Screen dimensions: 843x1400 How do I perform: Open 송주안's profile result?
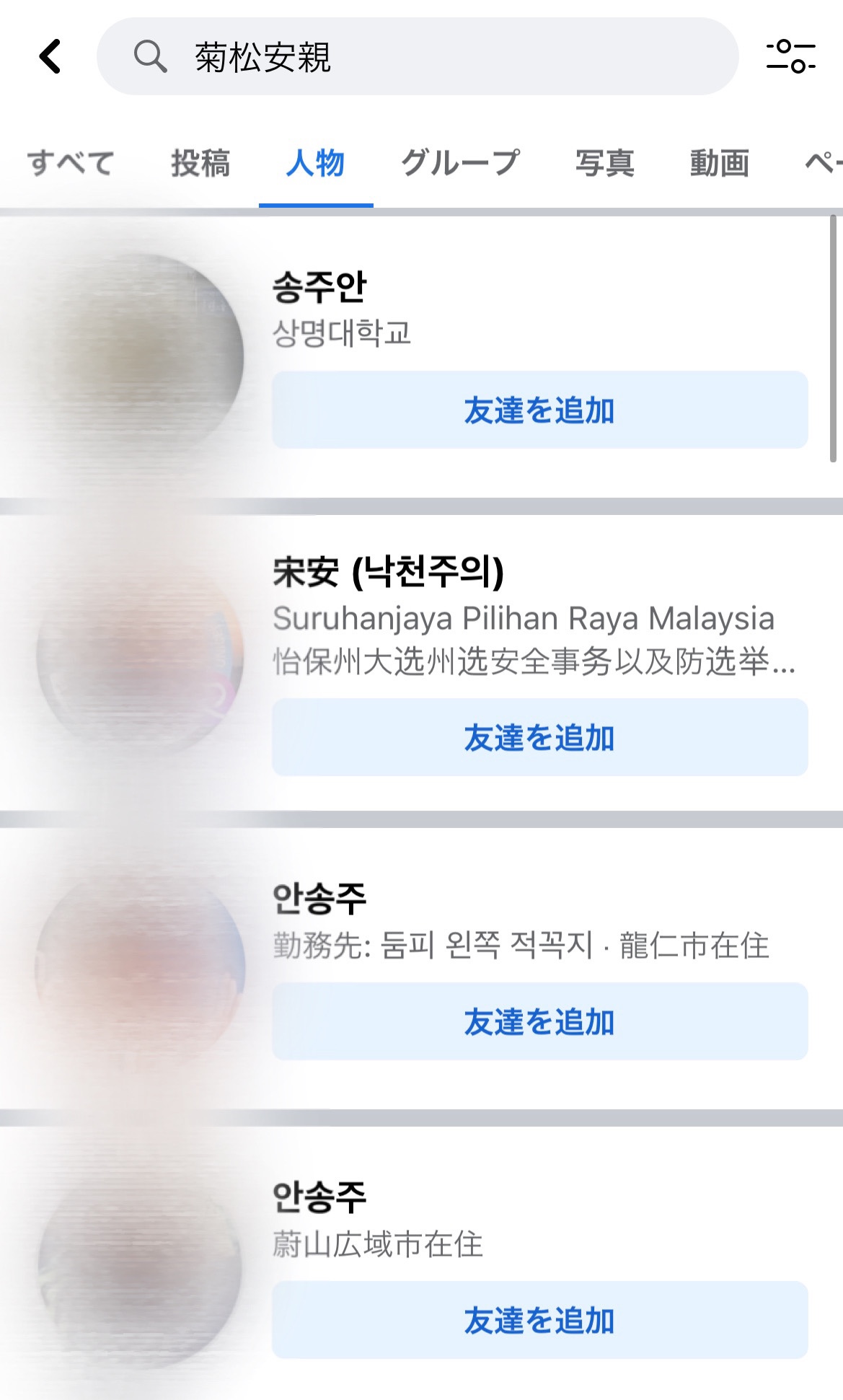tap(319, 286)
